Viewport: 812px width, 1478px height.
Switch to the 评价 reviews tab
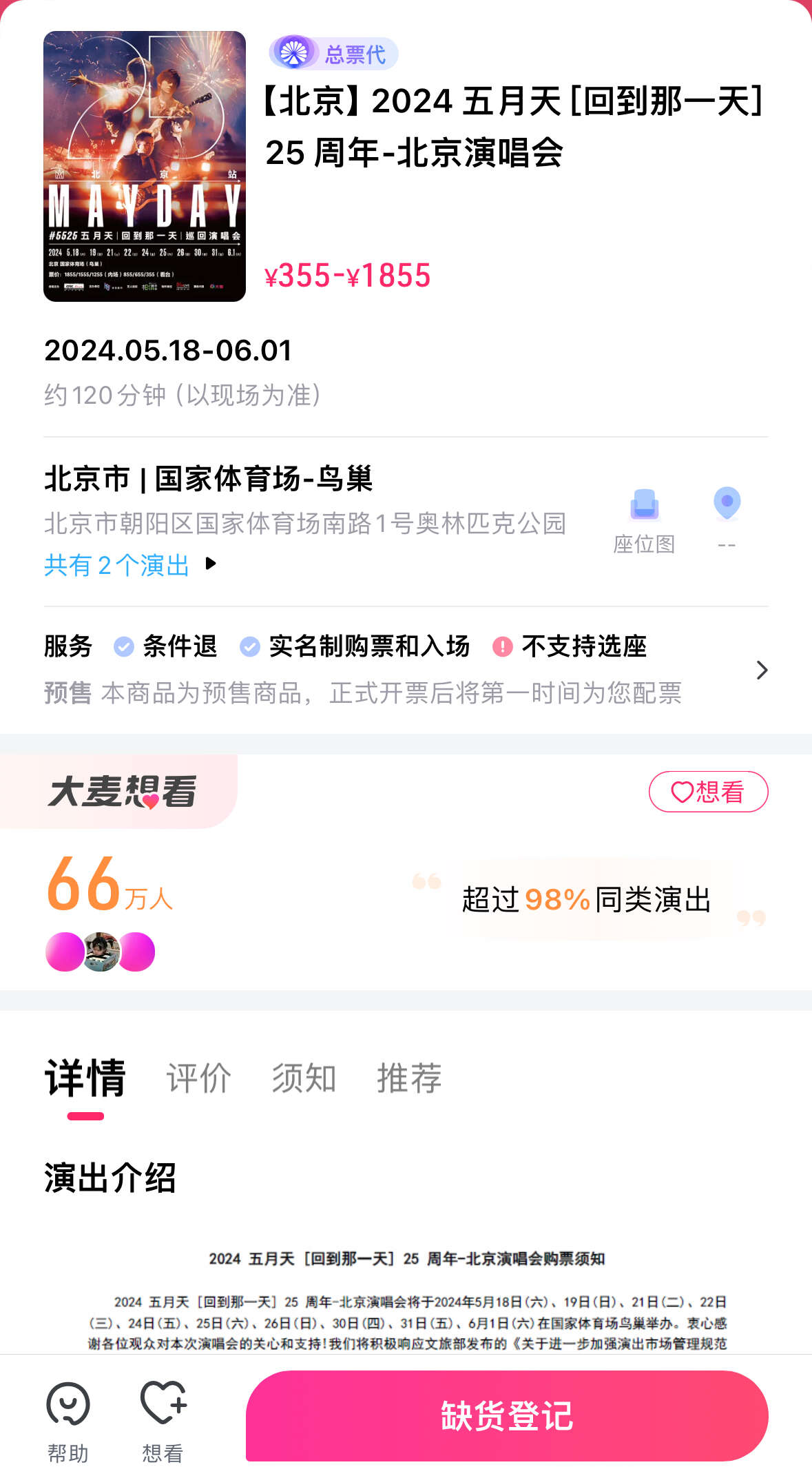(197, 1078)
